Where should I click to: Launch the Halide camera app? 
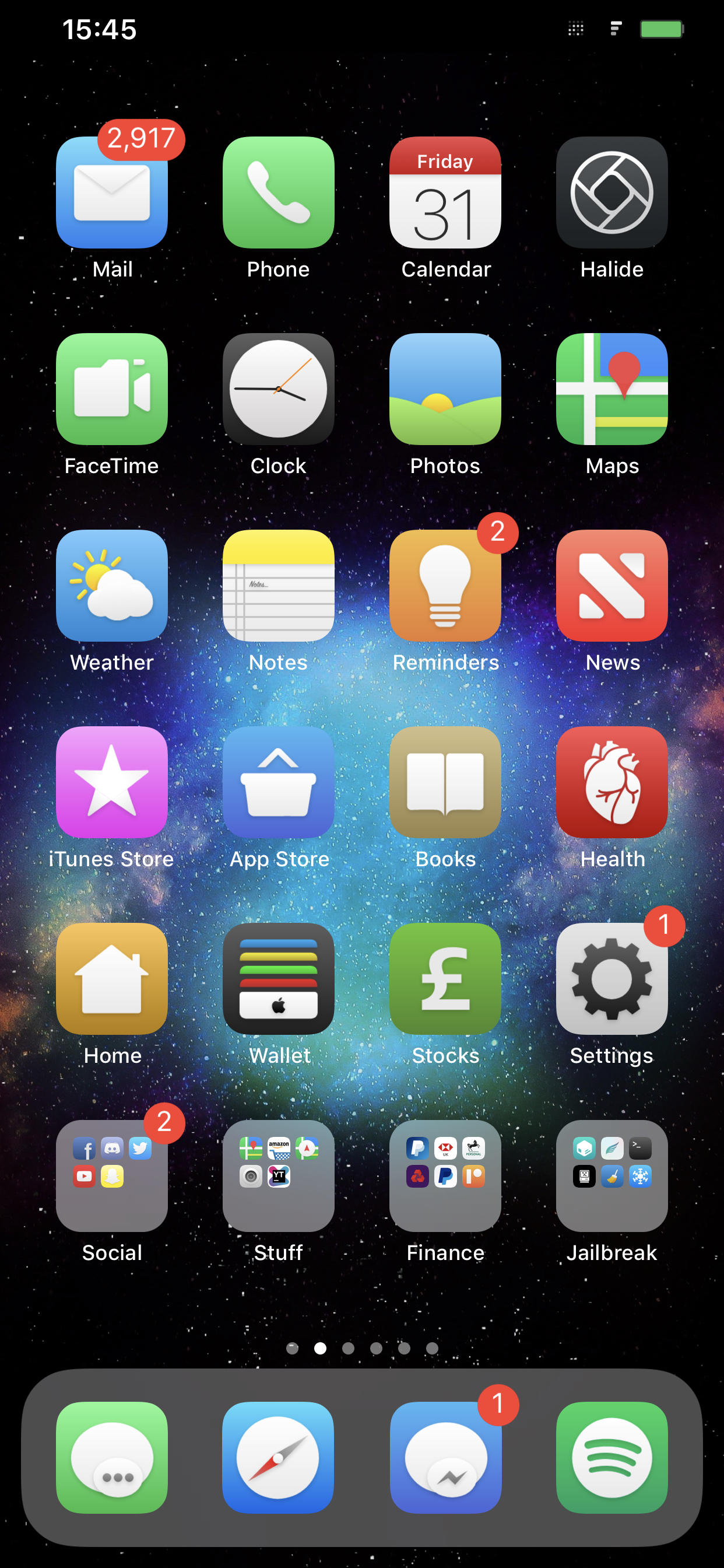click(x=611, y=192)
